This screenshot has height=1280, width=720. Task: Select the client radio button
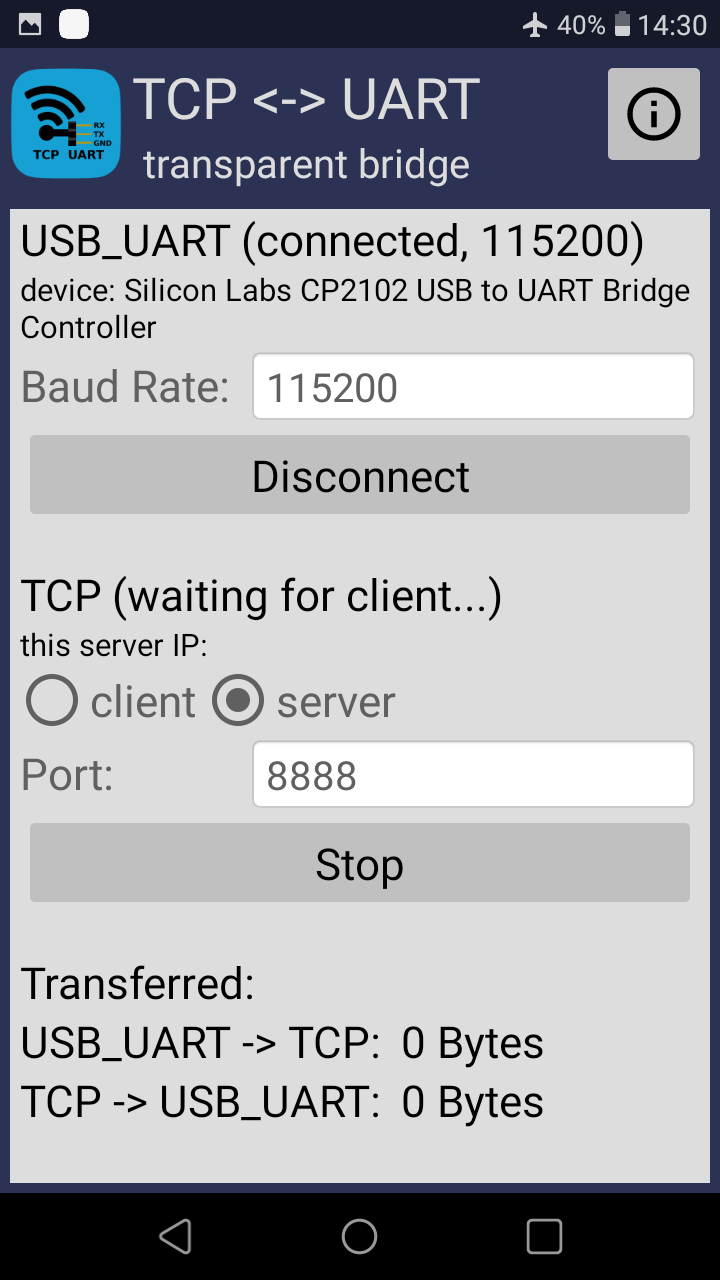[x=52, y=702]
